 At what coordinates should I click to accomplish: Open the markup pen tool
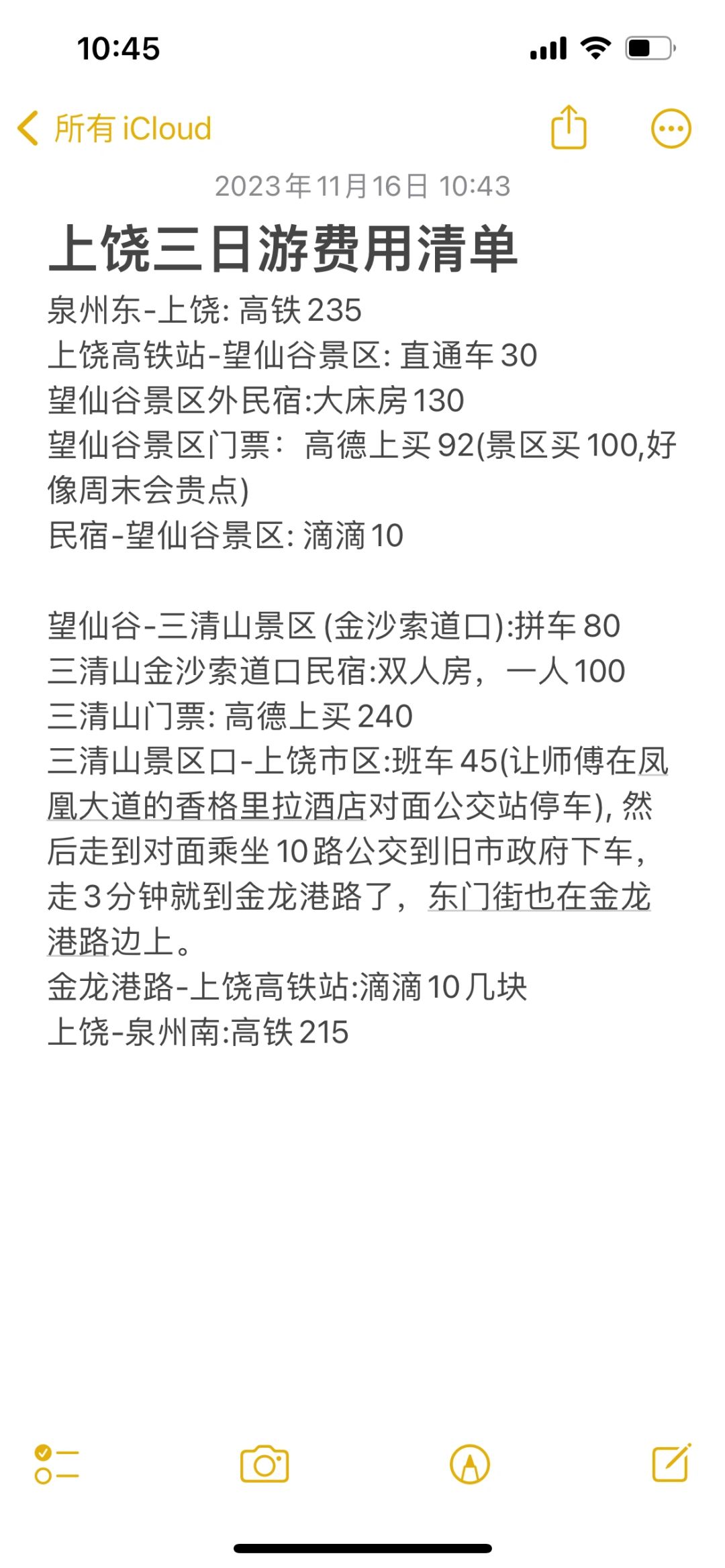pos(470,1463)
